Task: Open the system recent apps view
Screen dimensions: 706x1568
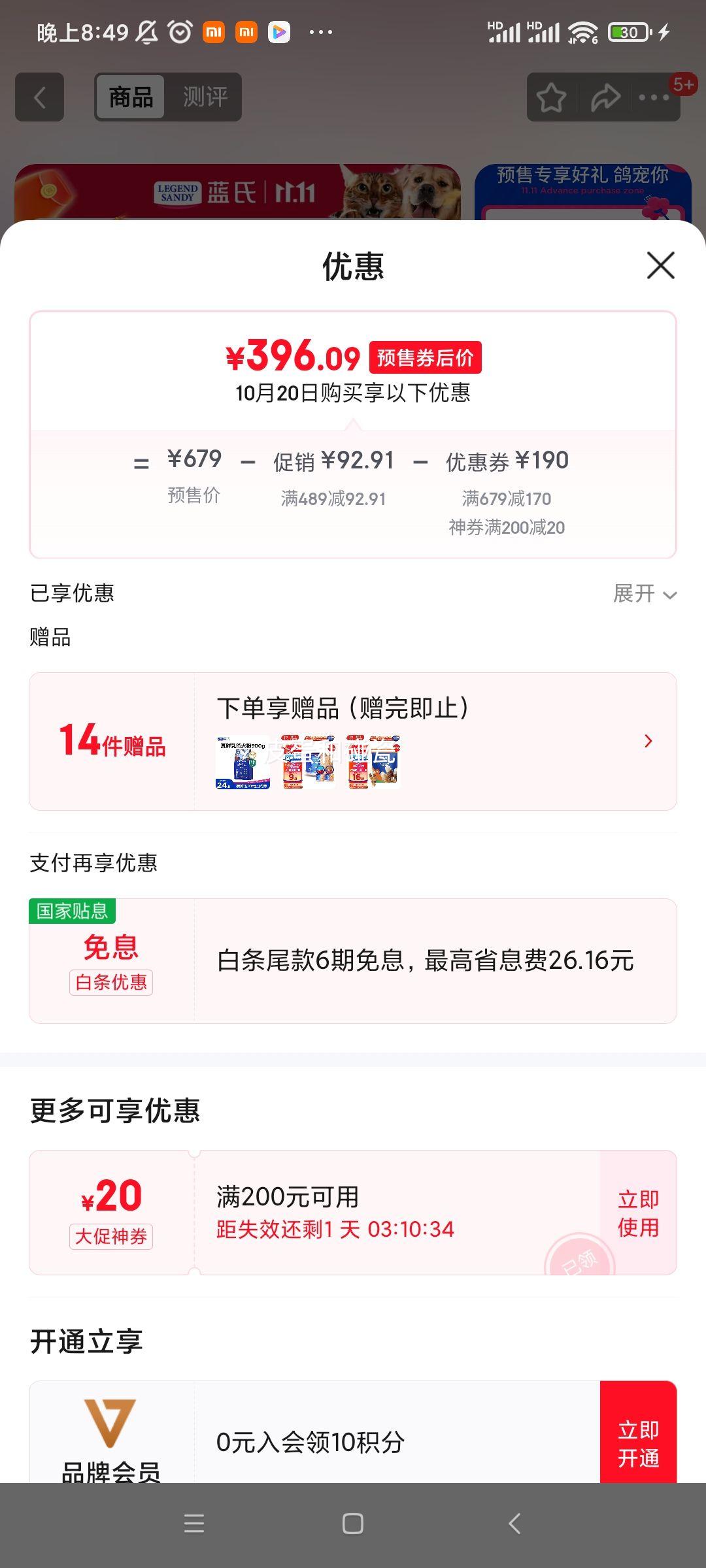Action: (194, 1524)
